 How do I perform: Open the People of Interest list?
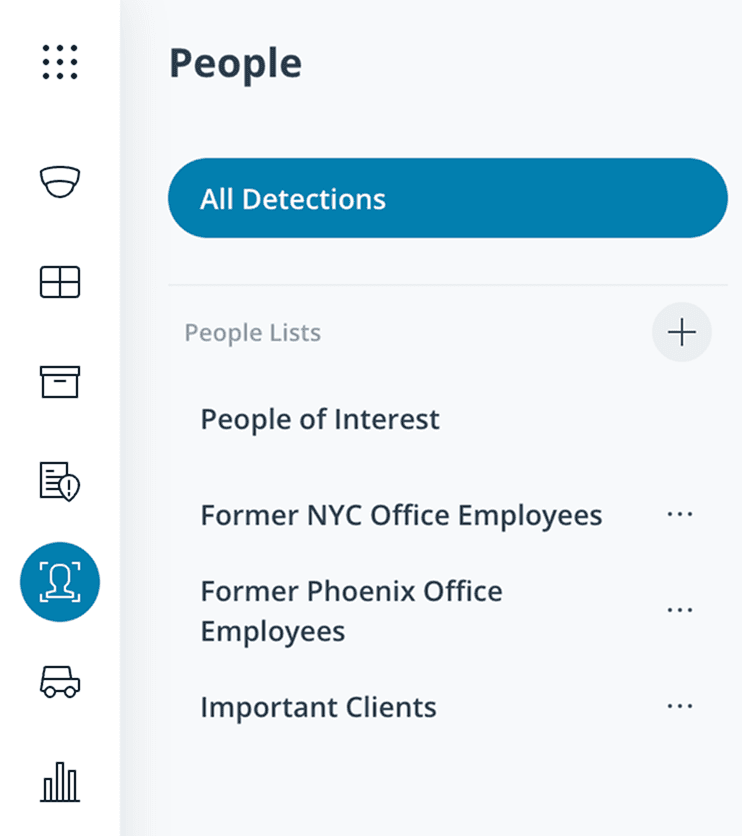tap(319, 419)
